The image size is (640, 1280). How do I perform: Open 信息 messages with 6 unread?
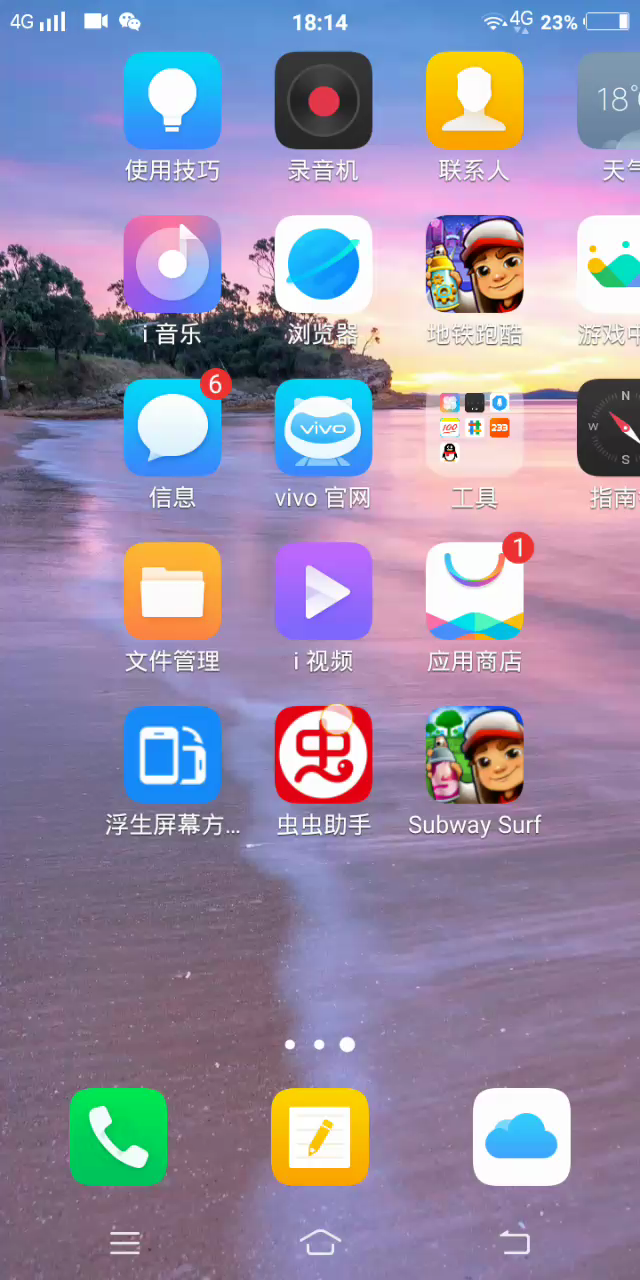[172, 427]
